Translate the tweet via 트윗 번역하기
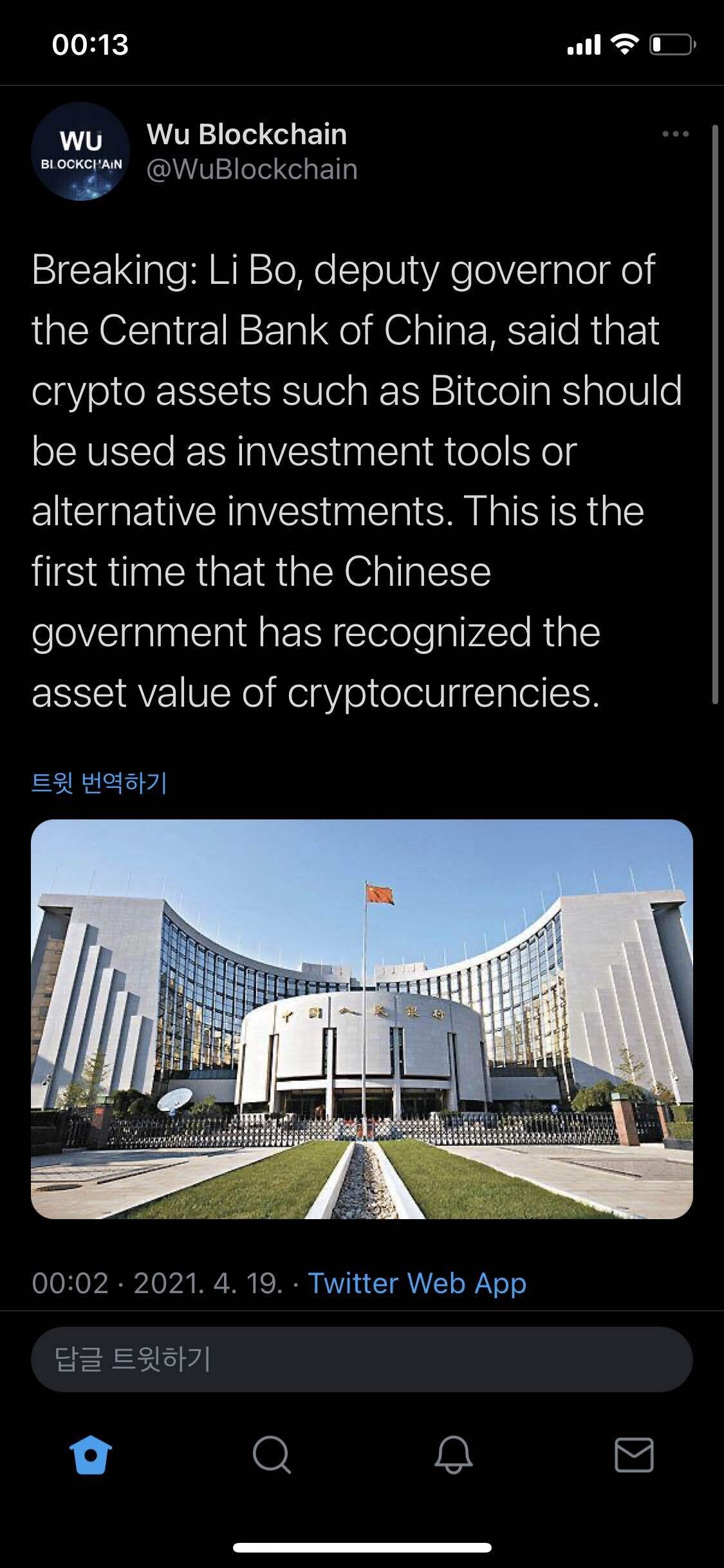 [x=101, y=781]
